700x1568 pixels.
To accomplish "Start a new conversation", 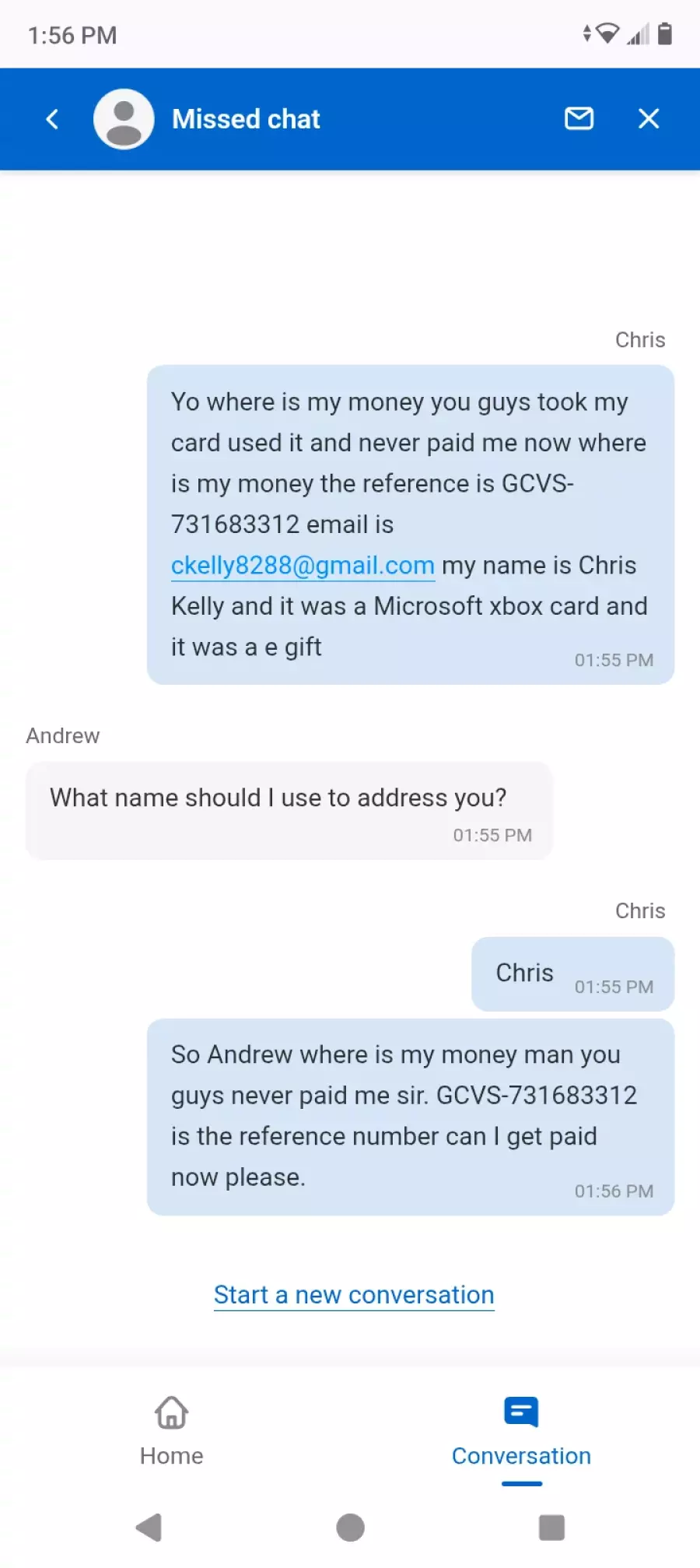I will pos(354,1295).
